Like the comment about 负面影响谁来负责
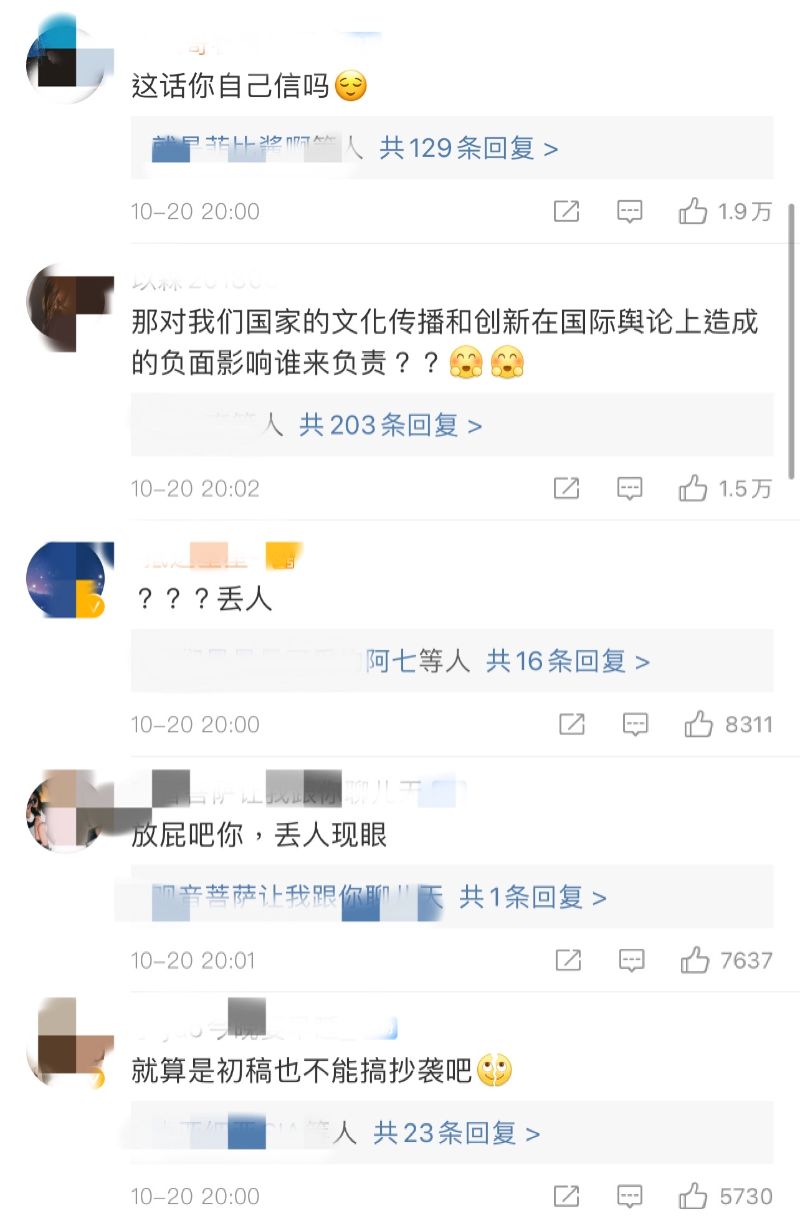Viewport: 800px width, 1226px height. pyautogui.click(x=693, y=488)
